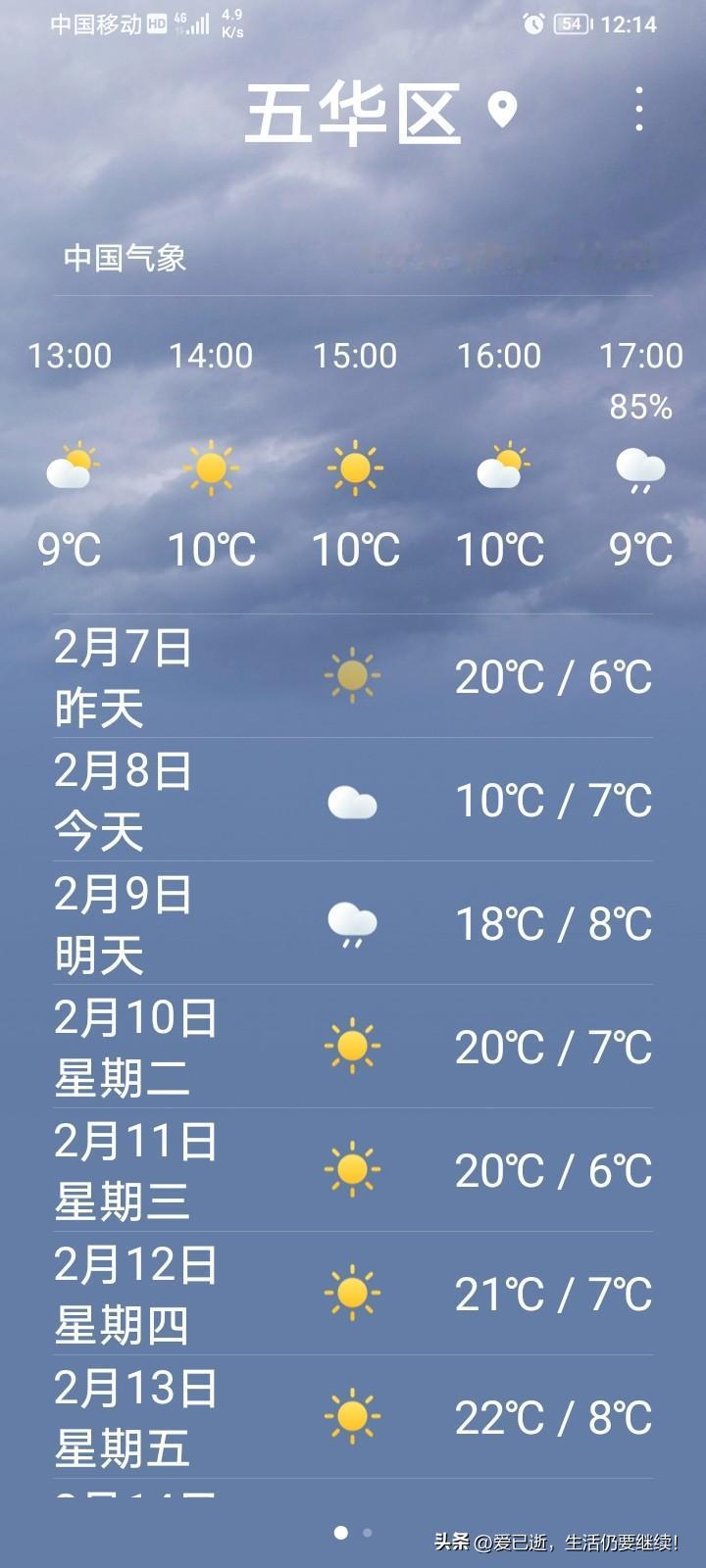Tap the partly cloudy icon at 13:00
Viewport: 706px width, 1568px height.
[x=71, y=470]
